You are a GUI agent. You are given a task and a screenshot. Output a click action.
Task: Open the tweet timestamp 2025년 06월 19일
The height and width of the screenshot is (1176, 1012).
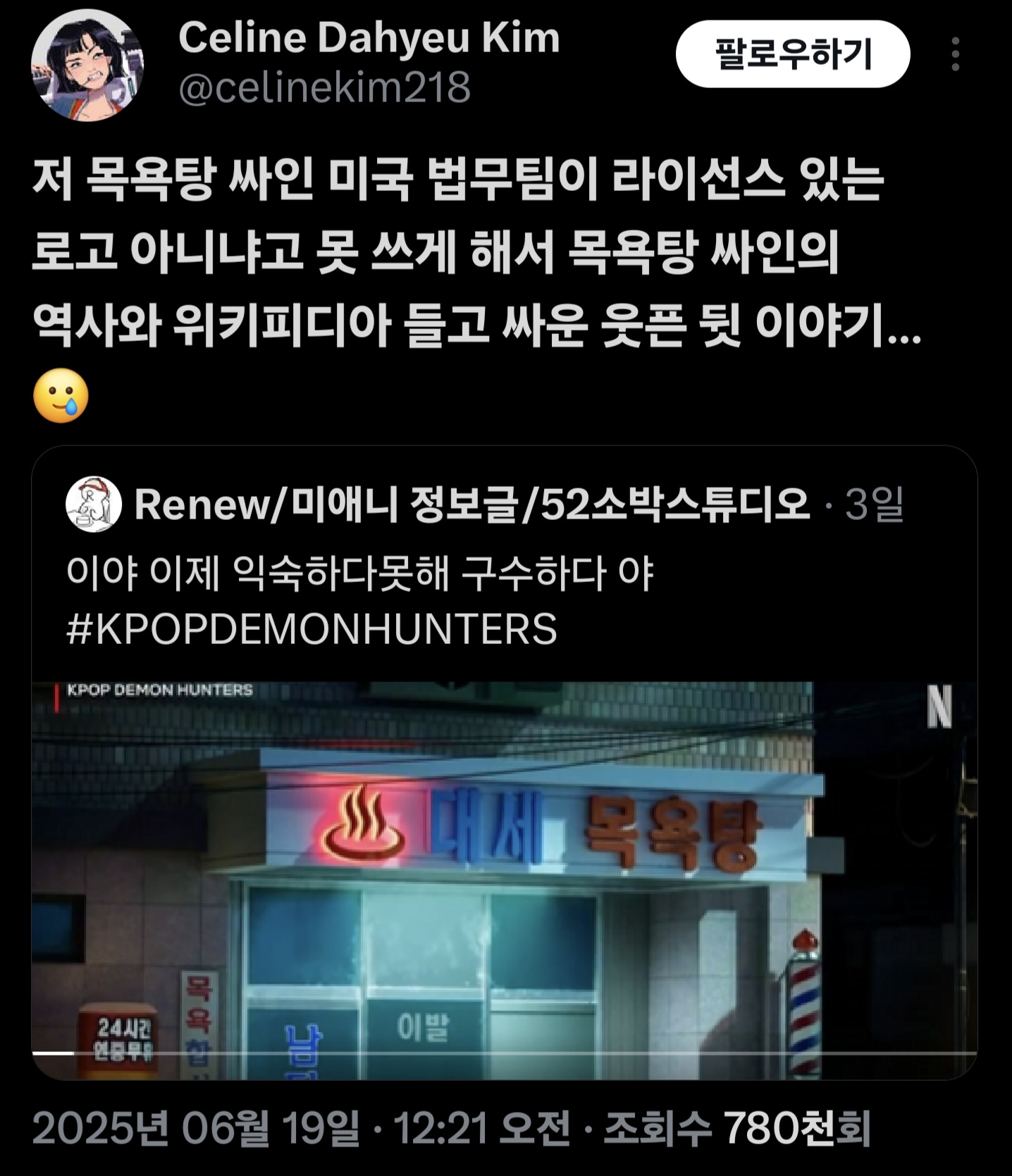pyautogui.click(x=195, y=1128)
